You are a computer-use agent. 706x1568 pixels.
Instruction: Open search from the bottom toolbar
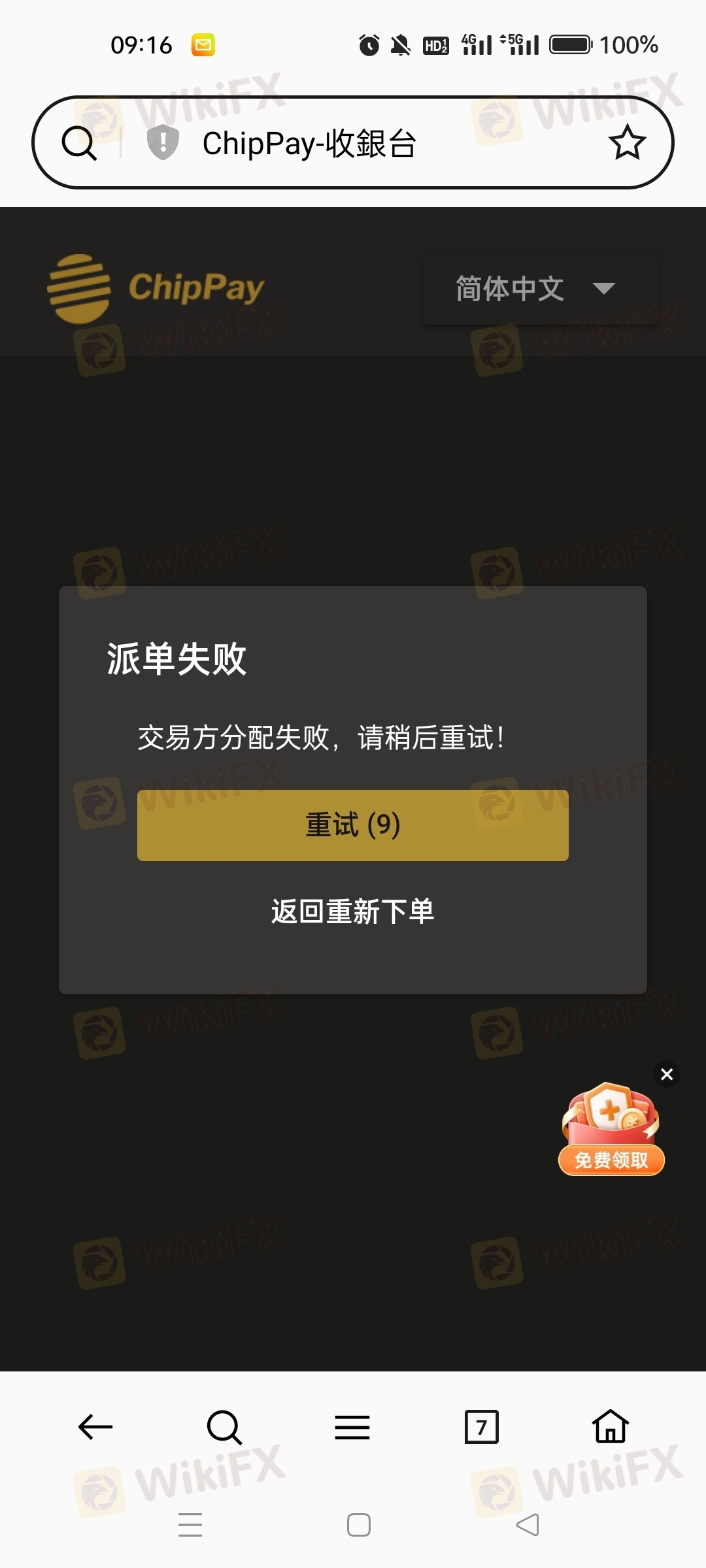point(224,1427)
